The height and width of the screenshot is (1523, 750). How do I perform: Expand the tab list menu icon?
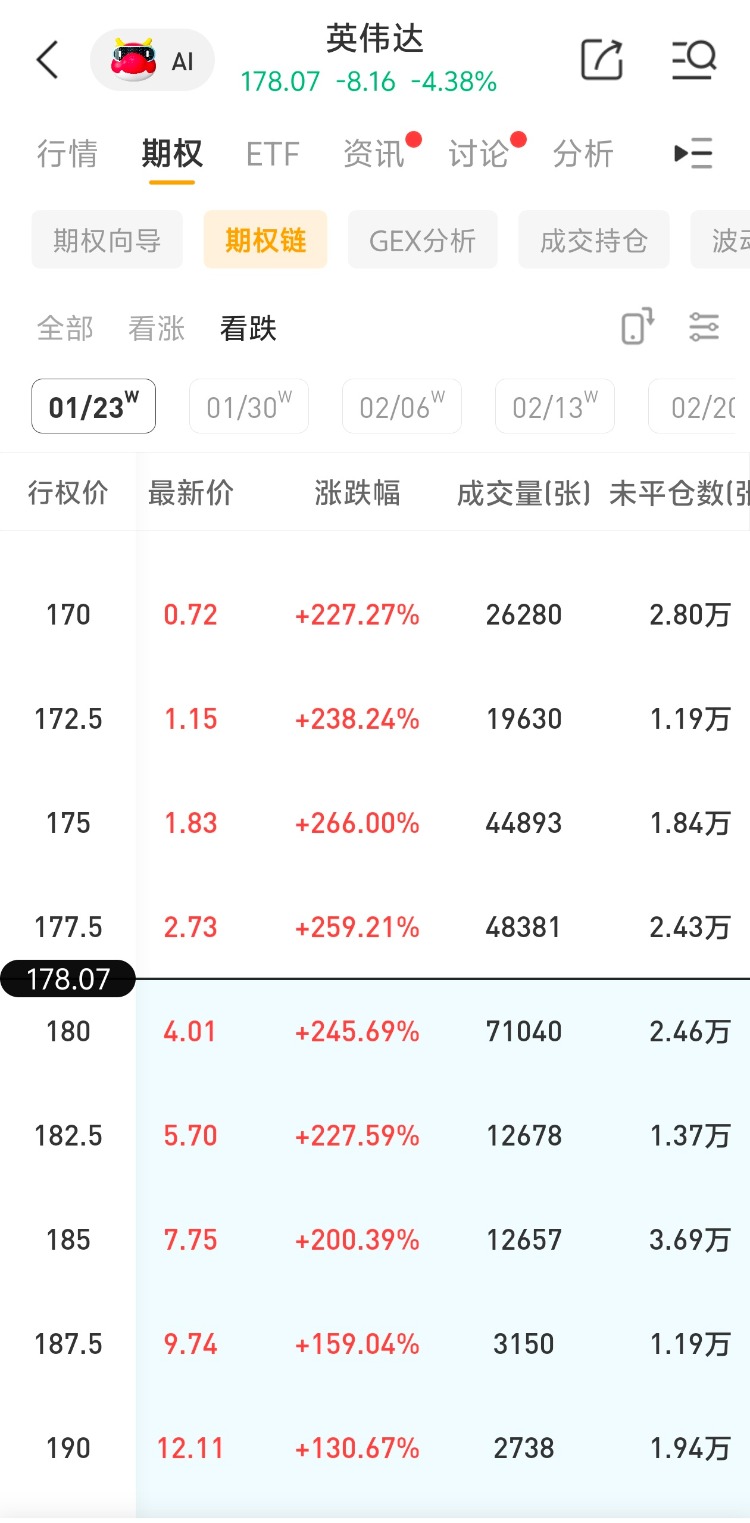(x=693, y=154)
